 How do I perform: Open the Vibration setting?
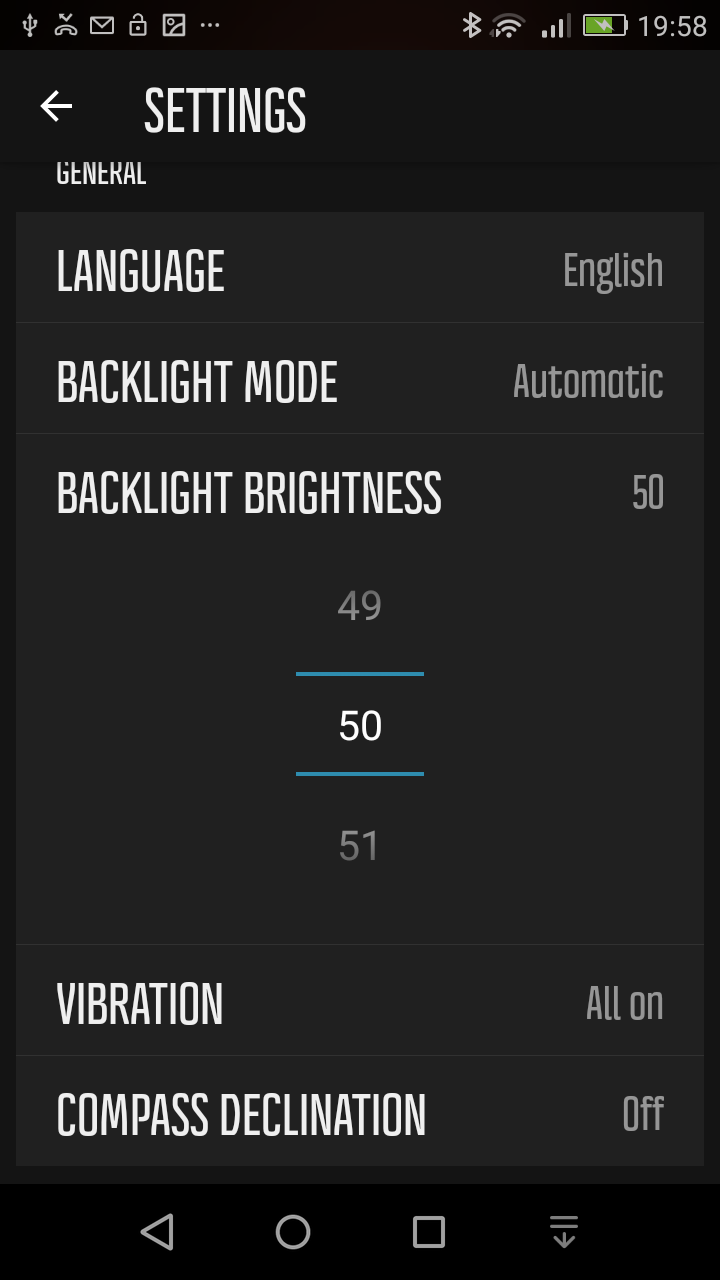360,1003
